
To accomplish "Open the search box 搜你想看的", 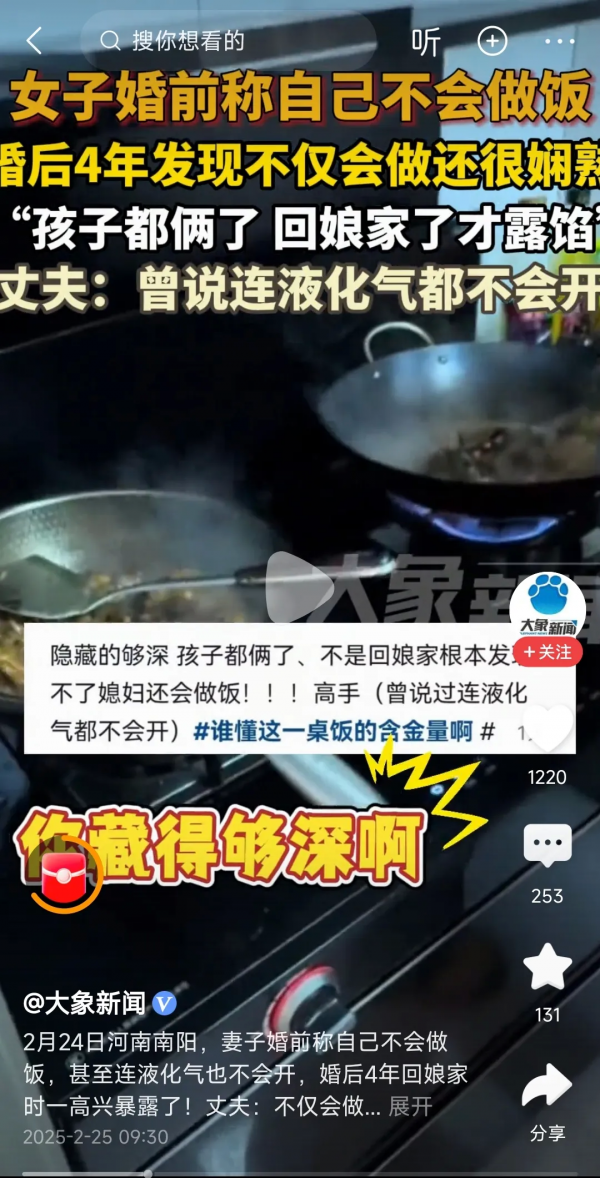I will [x=228, y=41].
